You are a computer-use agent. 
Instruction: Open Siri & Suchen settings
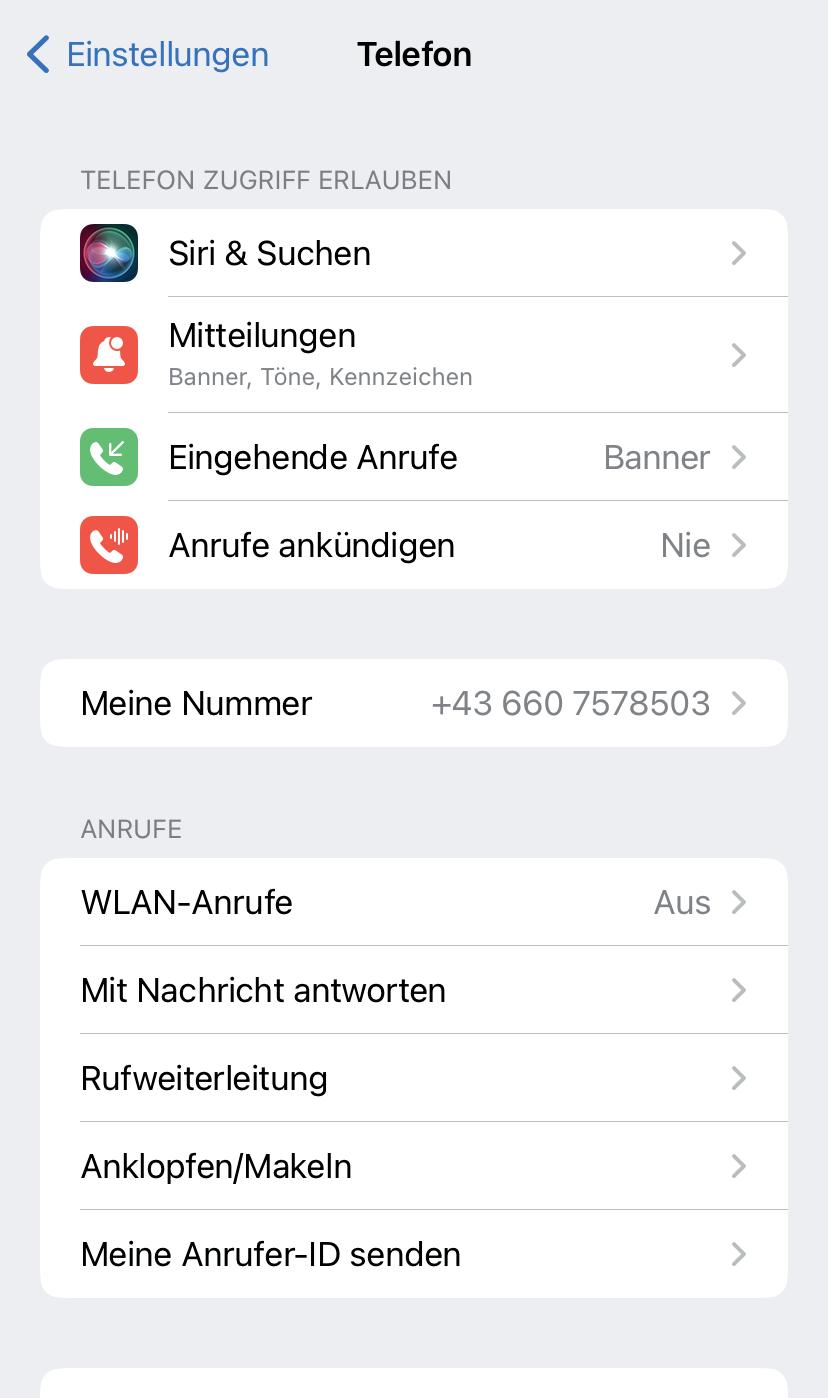413,253
